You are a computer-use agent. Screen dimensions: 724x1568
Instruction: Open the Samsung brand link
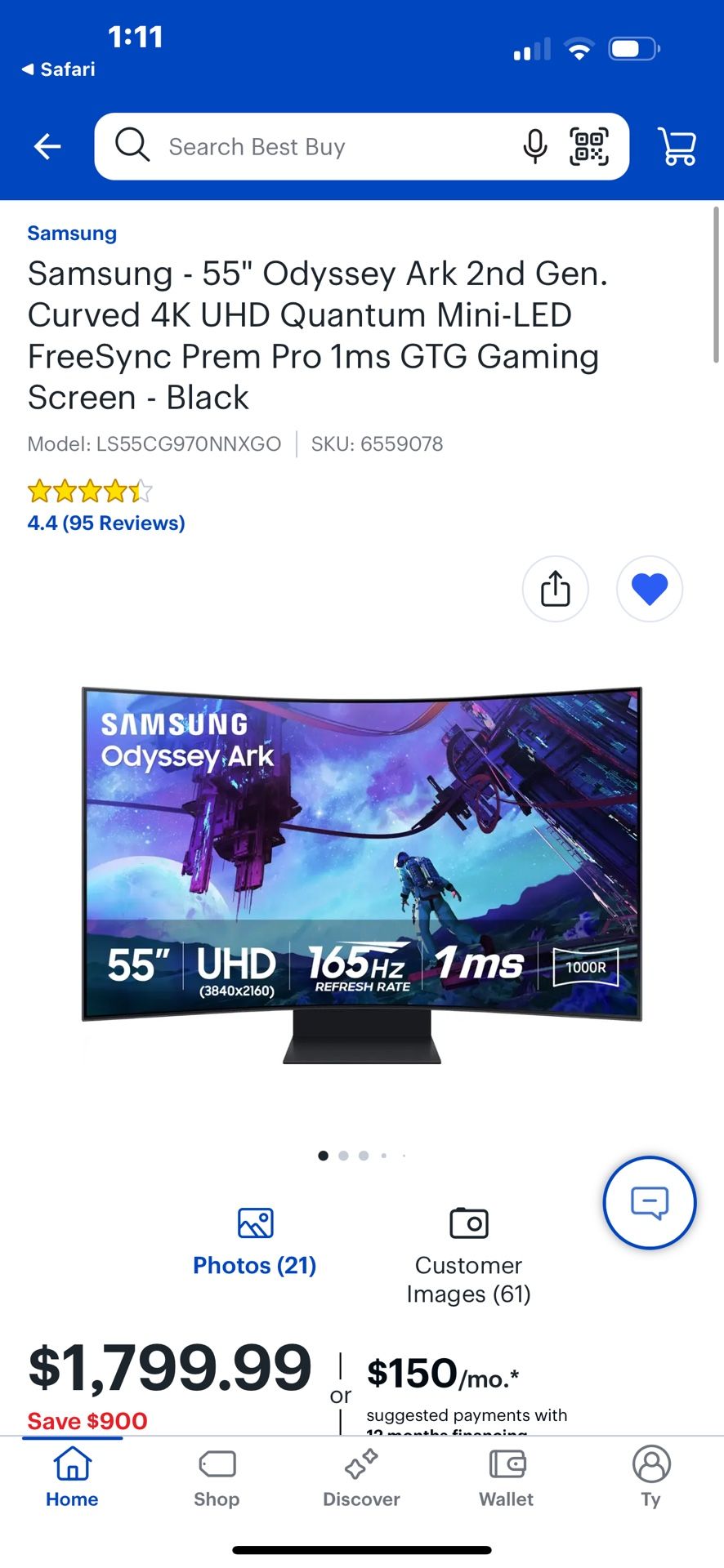point(72,234)
